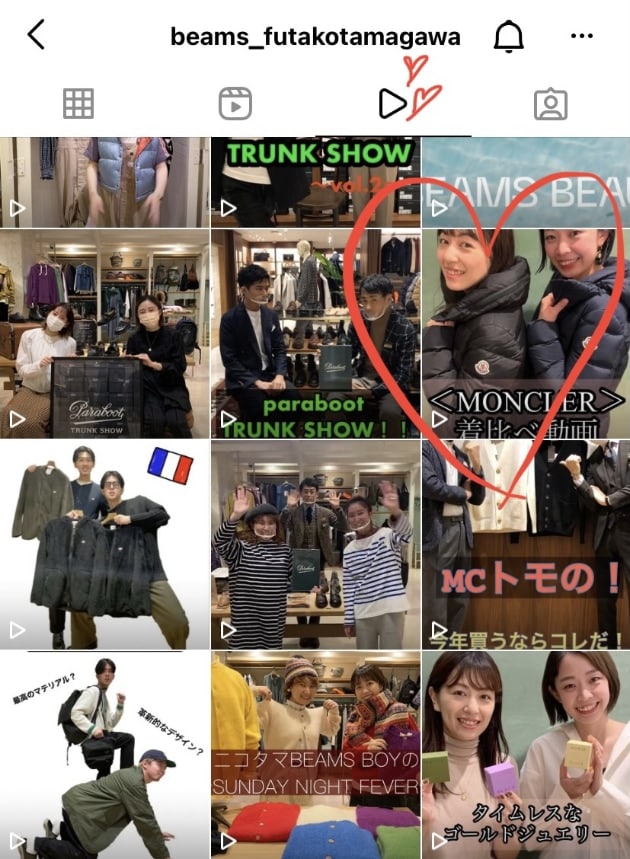
Task: Open the video with the blue puffer vest
Action: (x=104, y=182)
